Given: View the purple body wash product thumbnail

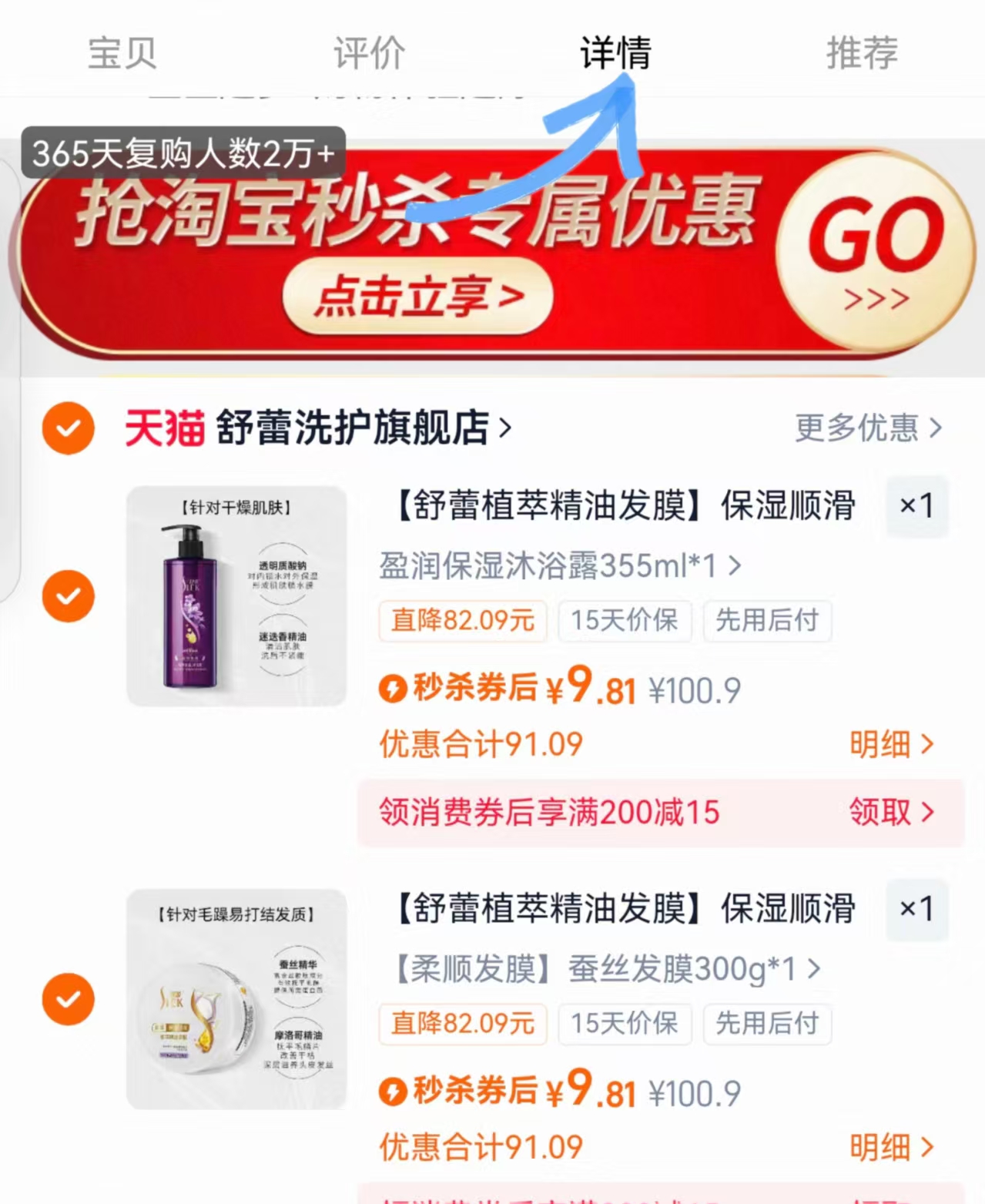Looking at the screenshot, I should 236,595.
